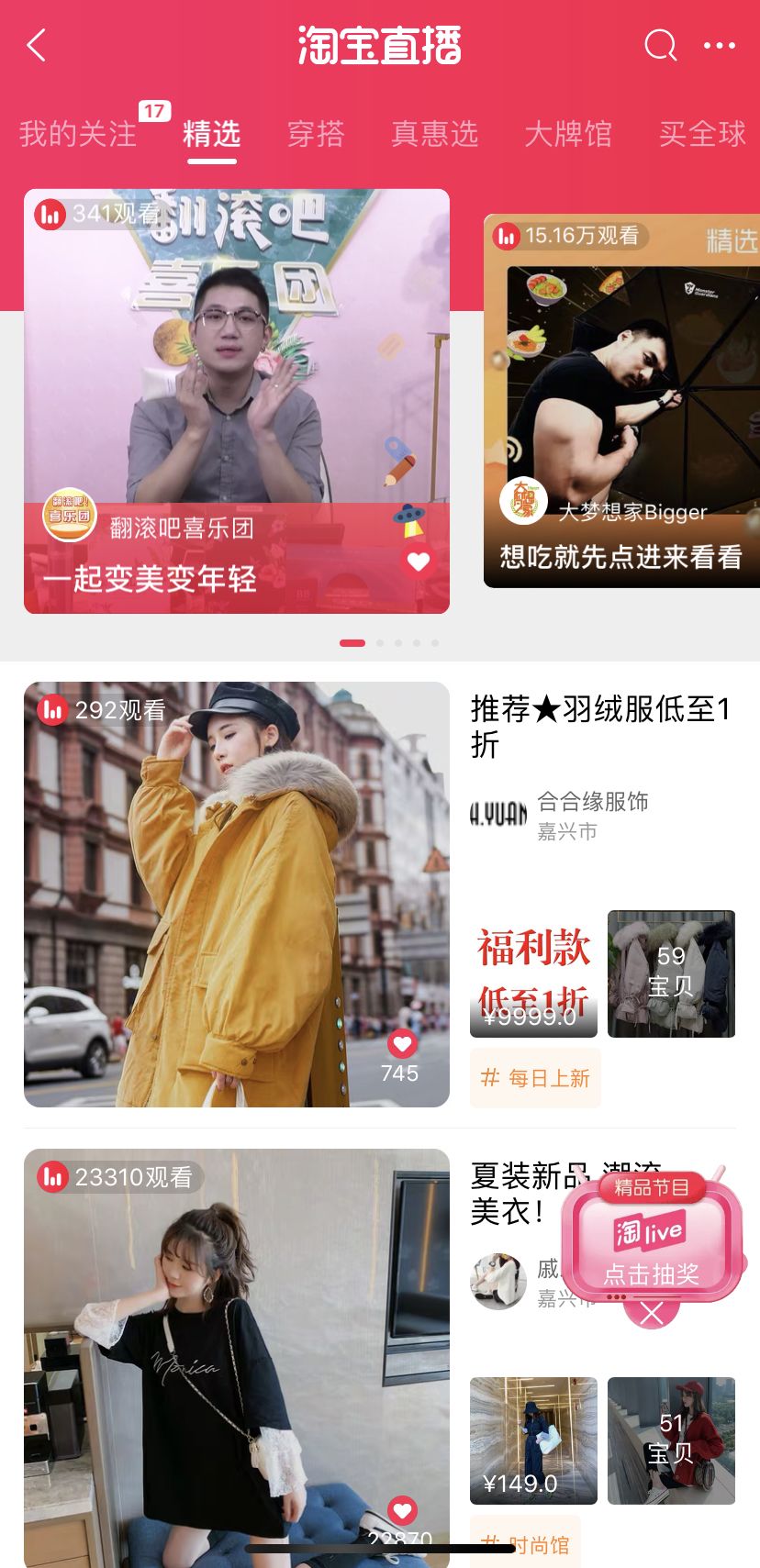View all 59 宝贝 items
Image resolution: width=760 pixels, height=1568 pixels.
(671, 974)
